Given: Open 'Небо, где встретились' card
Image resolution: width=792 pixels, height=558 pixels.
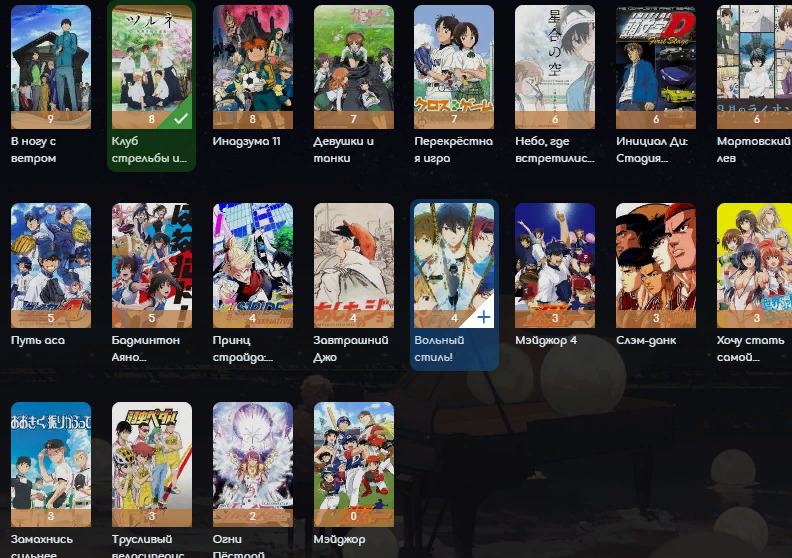Looking at the screenshot, I should [x=555, y=66].
